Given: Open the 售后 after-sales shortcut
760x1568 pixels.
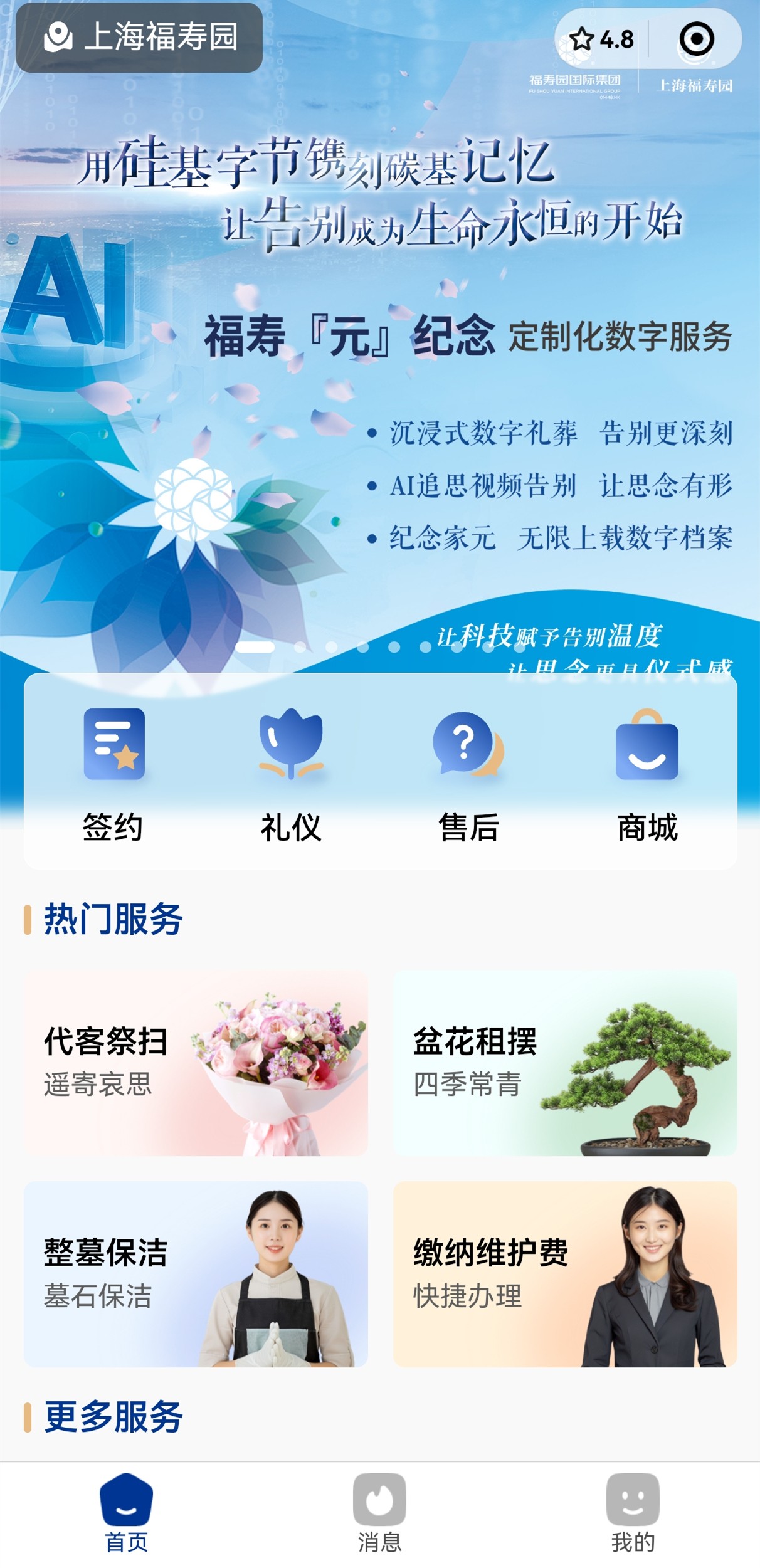Looking at the screenshot, I should click(468, 774).
